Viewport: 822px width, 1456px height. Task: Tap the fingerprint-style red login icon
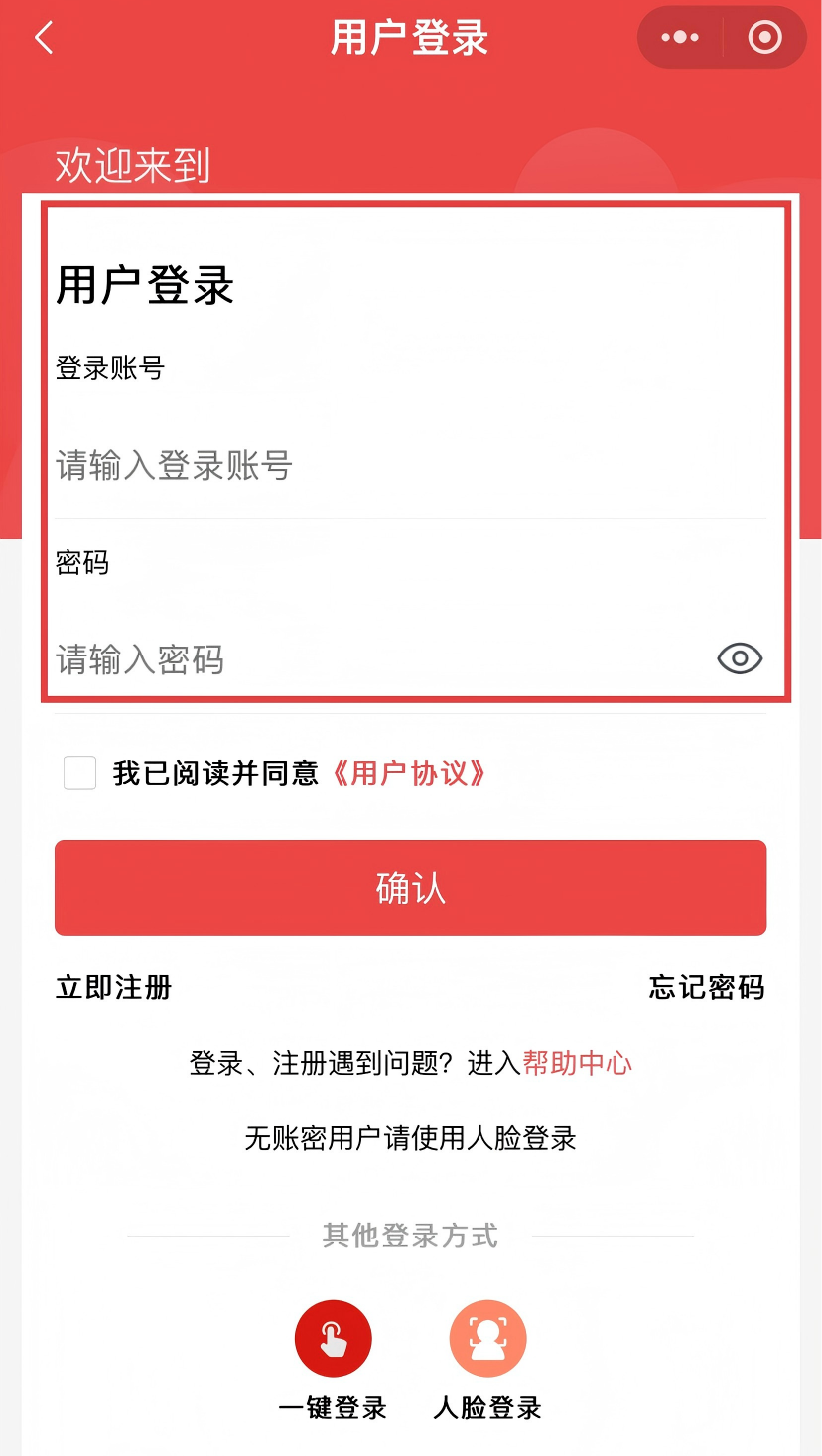click(333, 1338)
